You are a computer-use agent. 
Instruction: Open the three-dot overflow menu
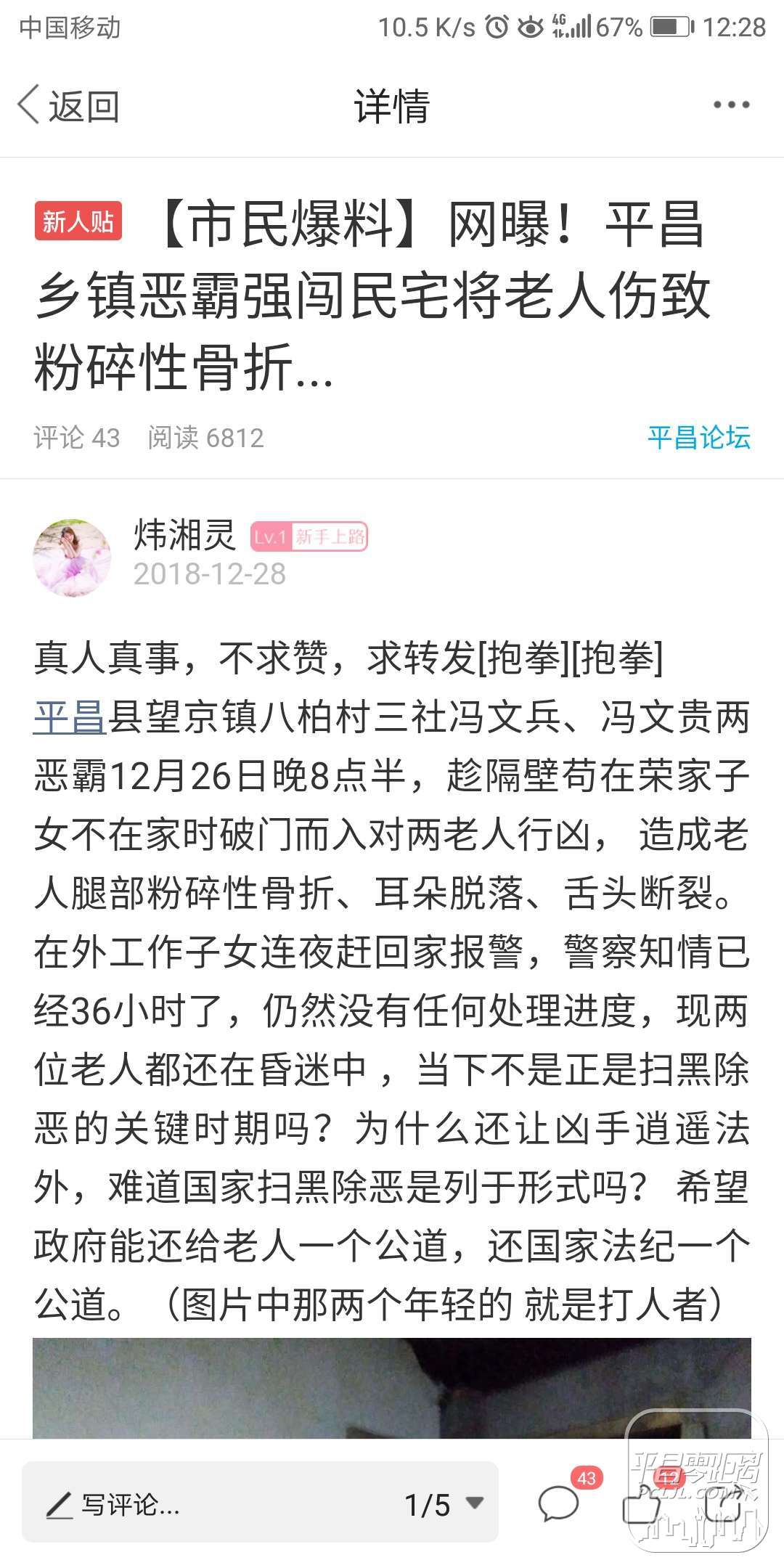[730, 105]
